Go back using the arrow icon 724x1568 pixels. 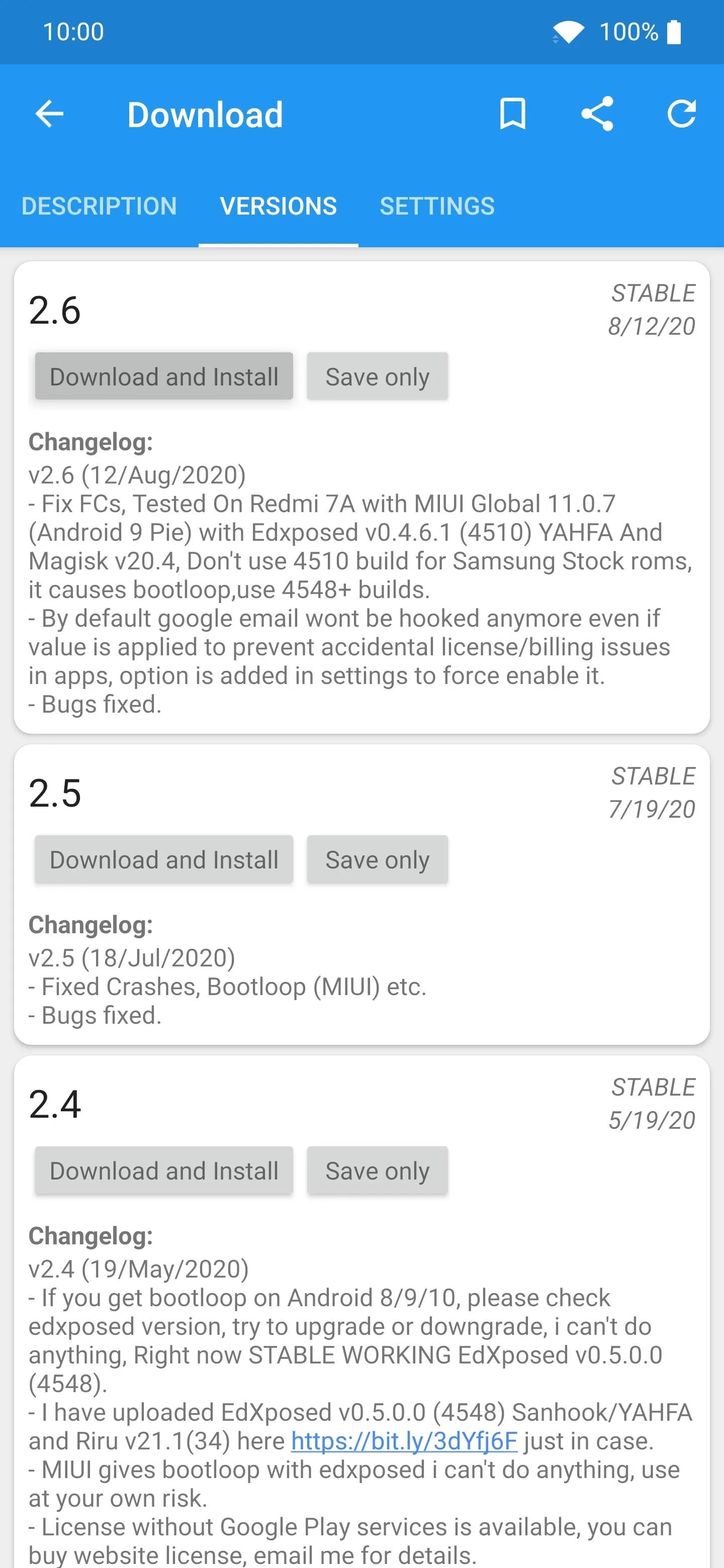[x=49, y=114]
